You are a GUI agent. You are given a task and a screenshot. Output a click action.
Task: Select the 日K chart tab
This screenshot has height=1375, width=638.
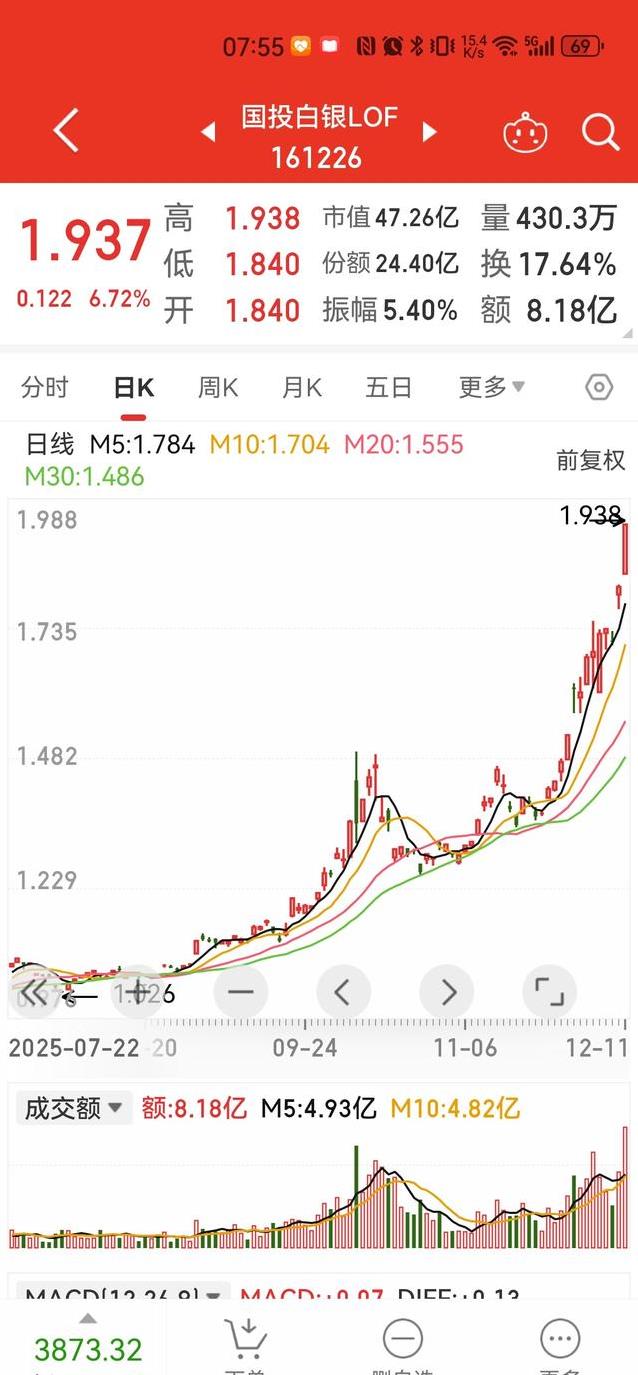tap(133, 387)
